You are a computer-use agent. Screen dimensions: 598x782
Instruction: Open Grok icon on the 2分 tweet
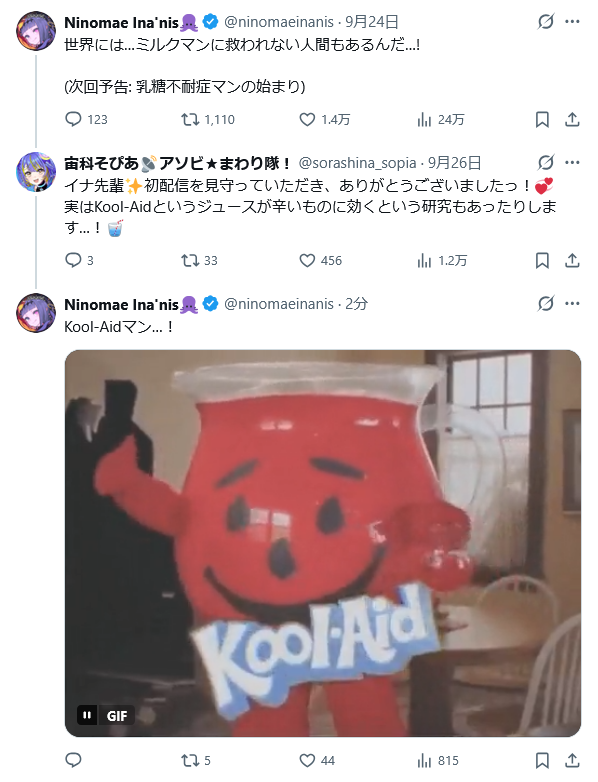click(x=546, y=303)
